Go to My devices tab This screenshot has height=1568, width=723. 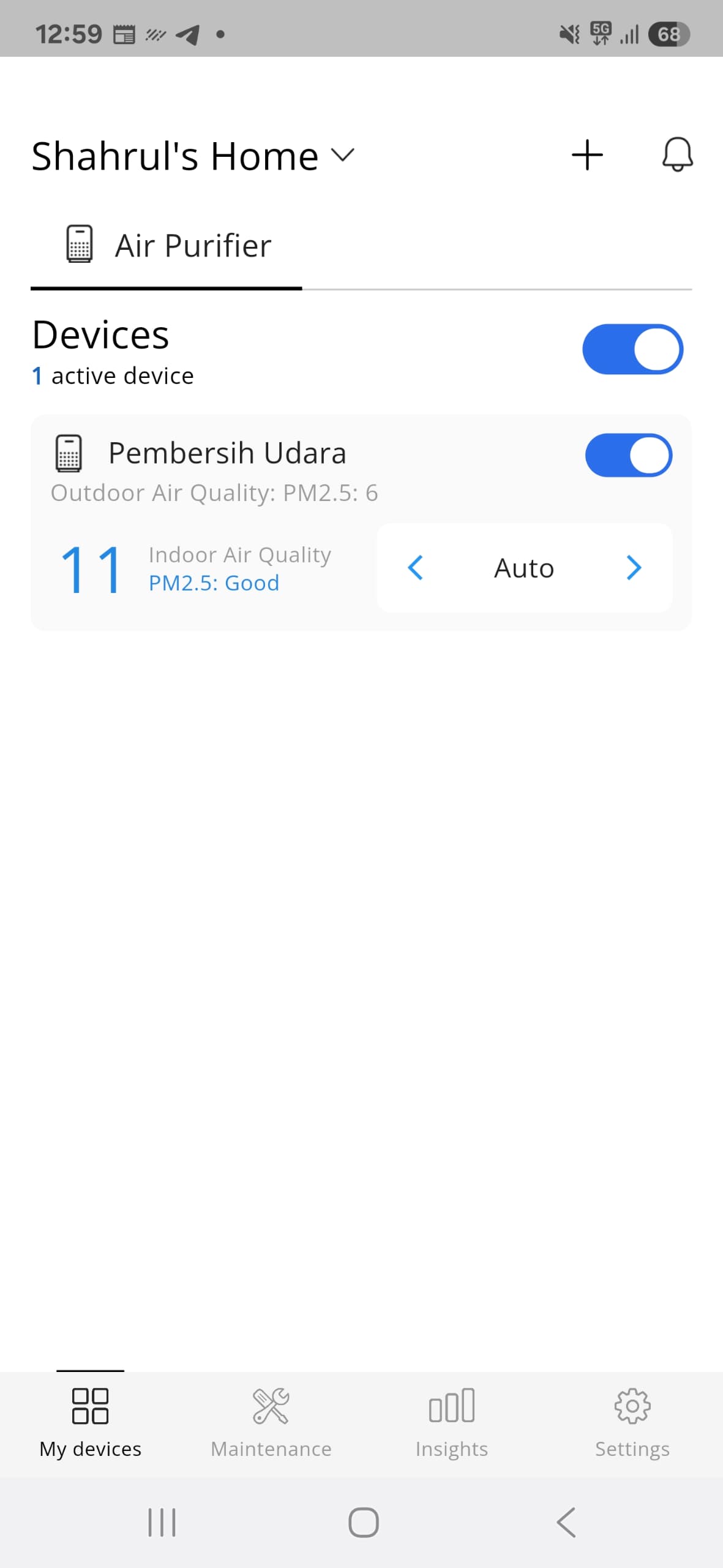coord(91,1422)
